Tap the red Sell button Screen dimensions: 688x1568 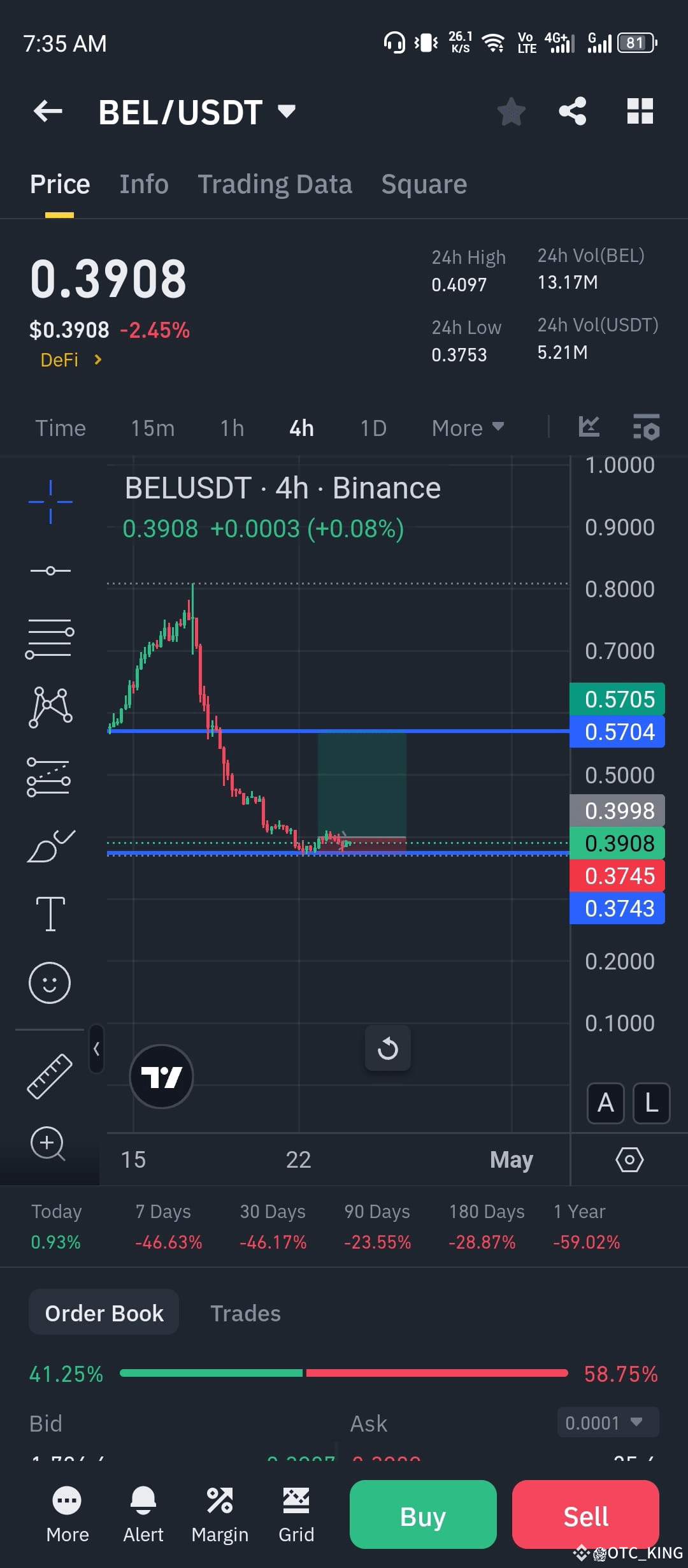click(585, 1515)
